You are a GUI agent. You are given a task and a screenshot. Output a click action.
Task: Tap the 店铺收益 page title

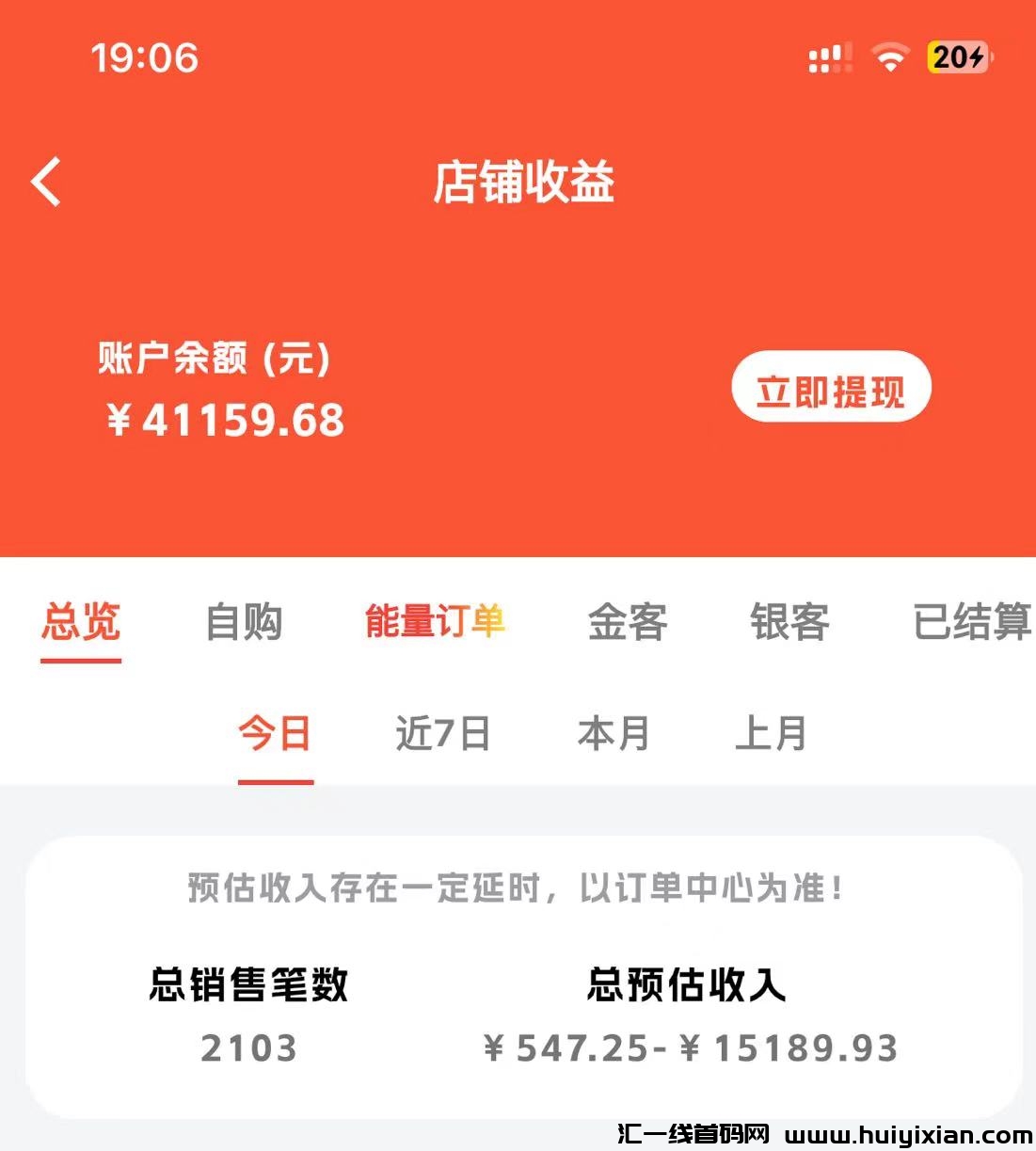pyautogui.click(x=524, y=184)
